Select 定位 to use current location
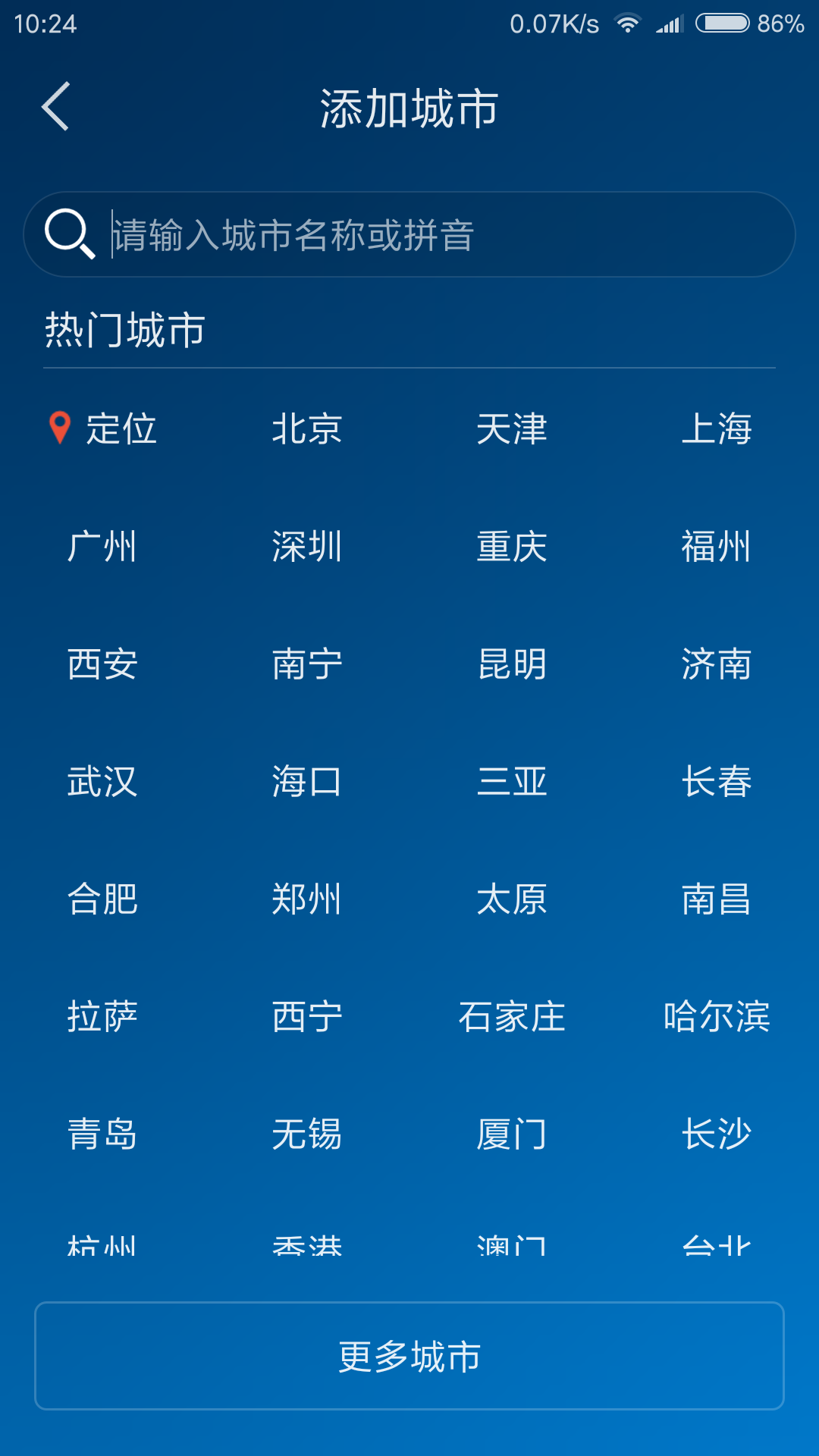Image resolution: width=819 pixels, height=1456 pixels. (121, 429)
